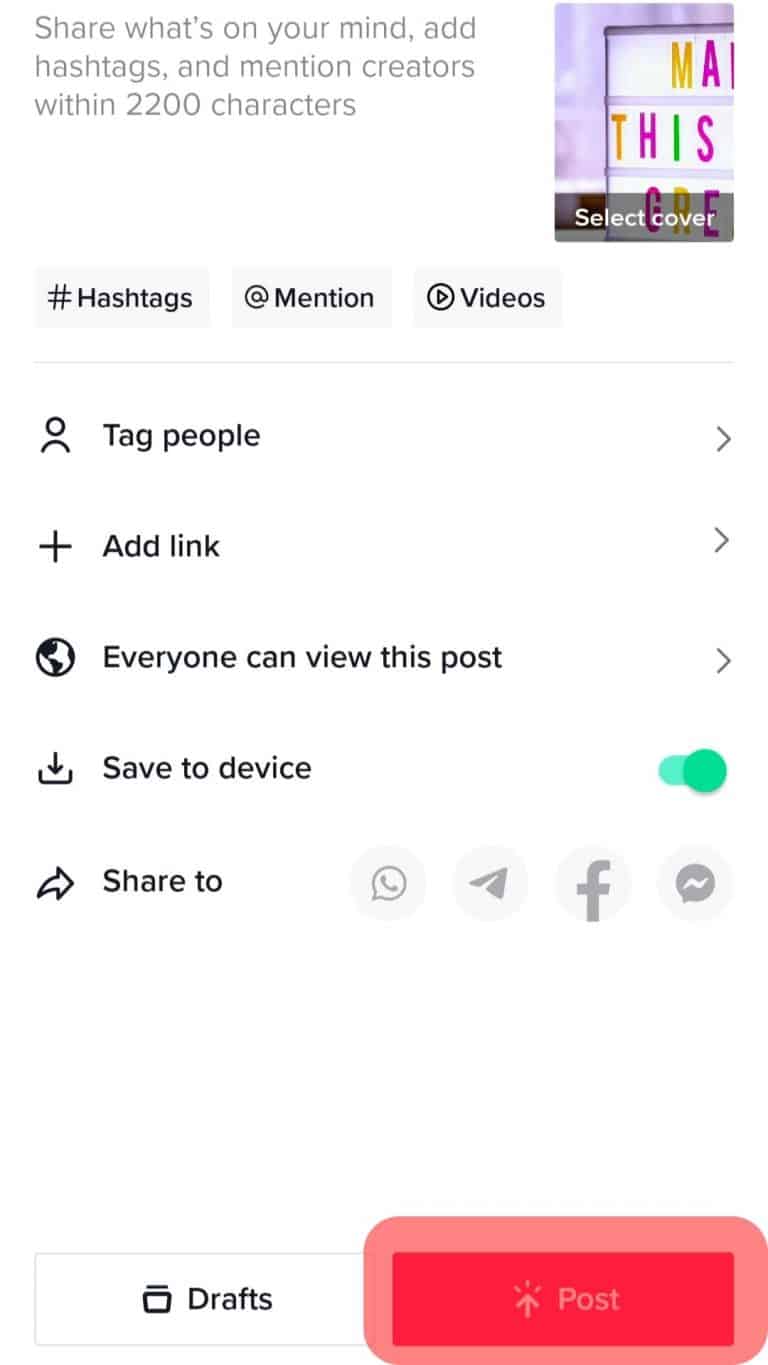Add a video with the Videos shortcut
This screenshot has height=1365, width=768.
487,297
